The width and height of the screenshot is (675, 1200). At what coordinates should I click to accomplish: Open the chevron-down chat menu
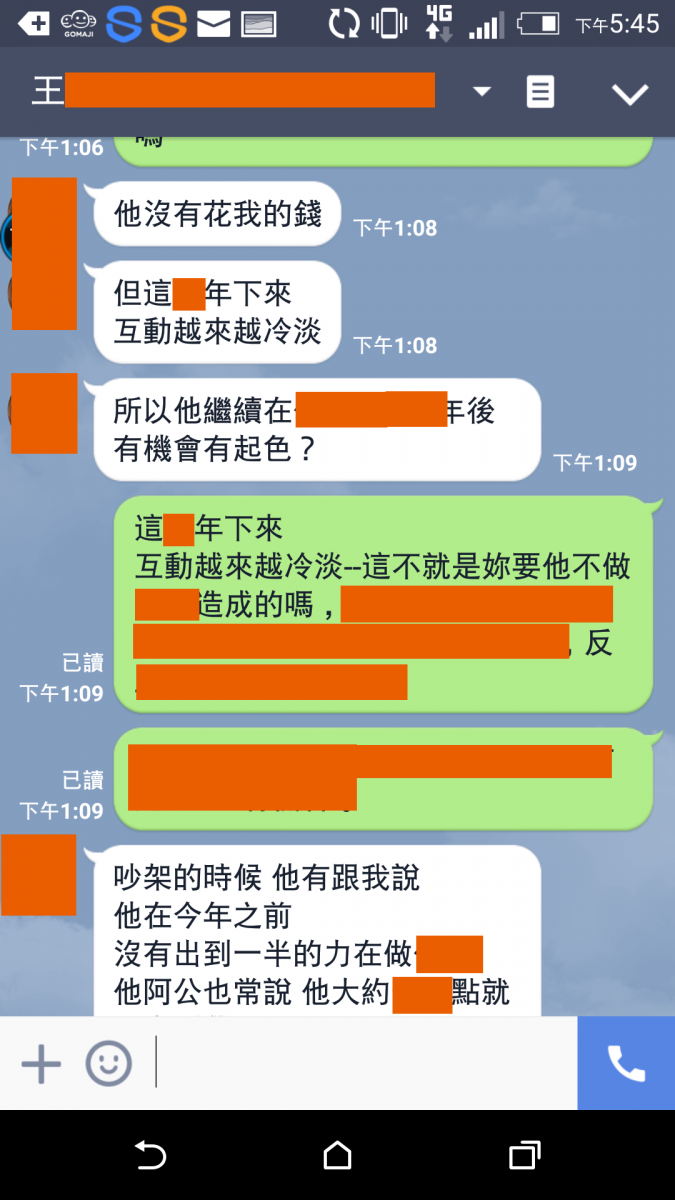pyautogui.click(x=630, y=94)
